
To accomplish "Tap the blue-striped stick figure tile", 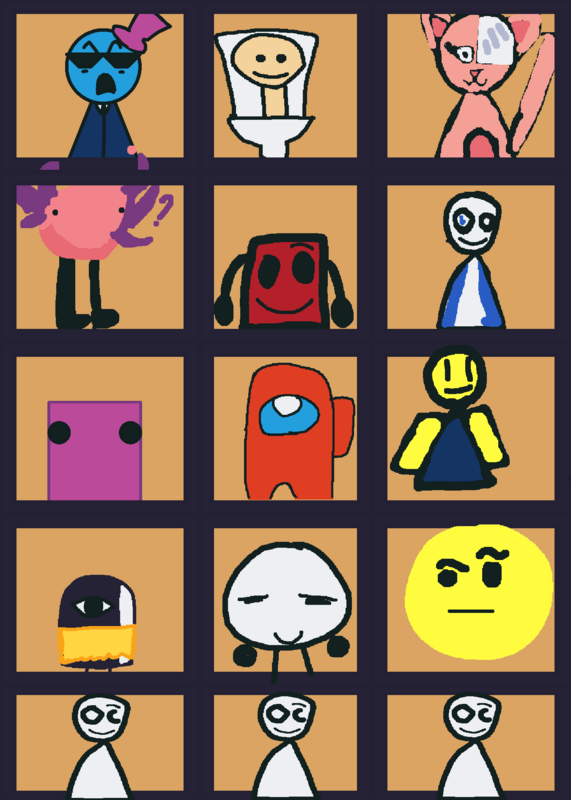I will 471,257.
